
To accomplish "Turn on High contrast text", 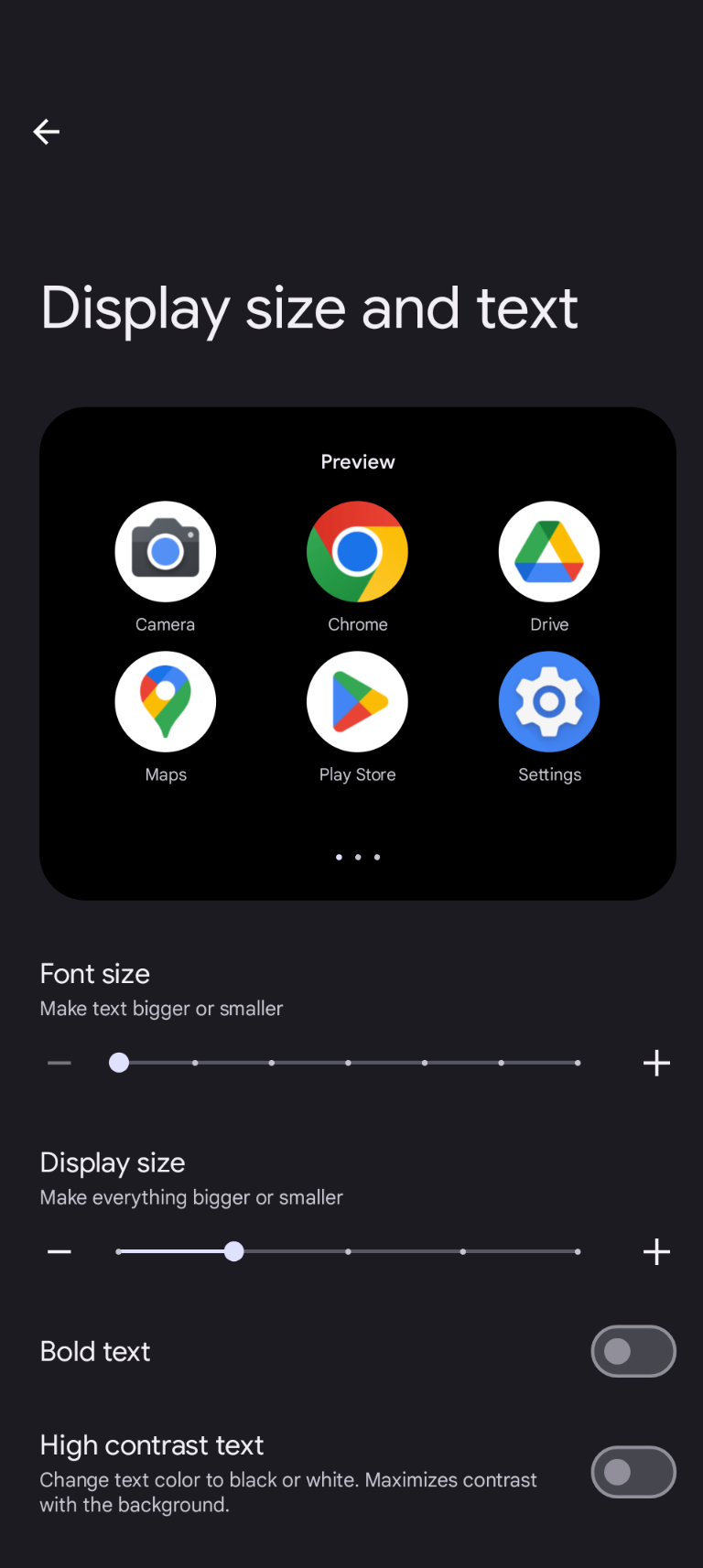I will tap(633, 1472).
